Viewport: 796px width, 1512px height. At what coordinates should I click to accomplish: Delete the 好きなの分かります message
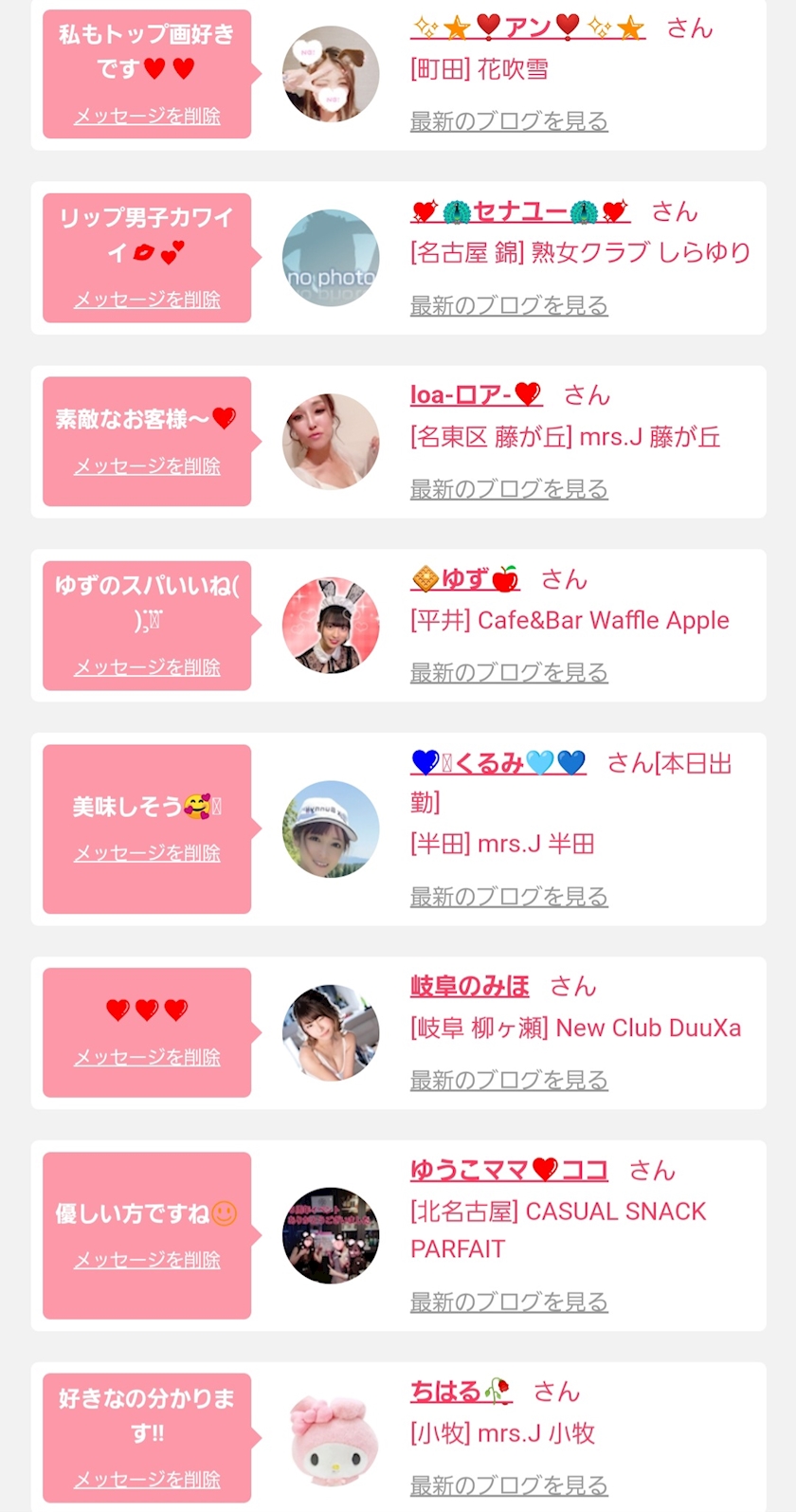coord(147,1480)
